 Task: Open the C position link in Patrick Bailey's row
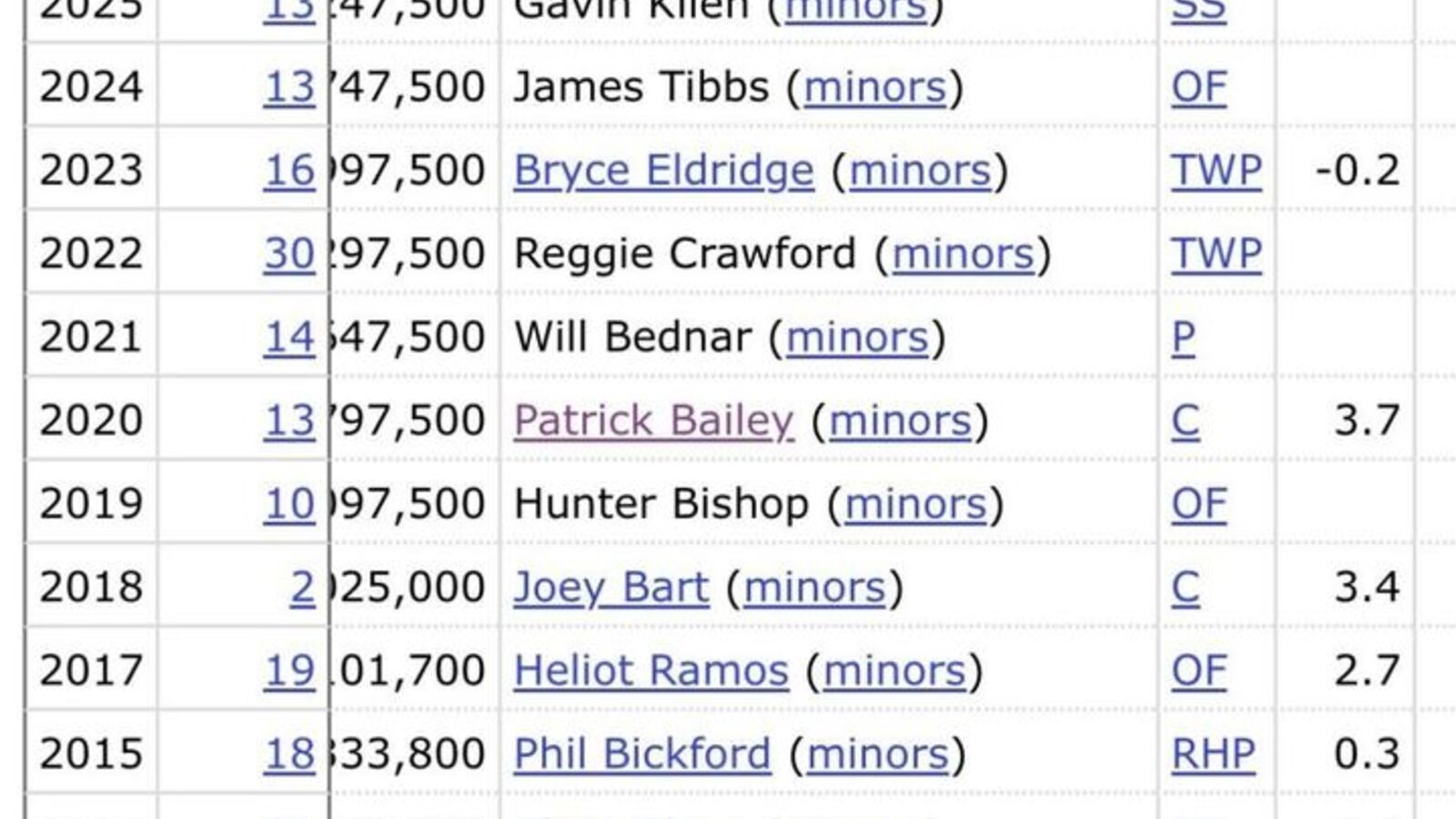(1185, 421)
